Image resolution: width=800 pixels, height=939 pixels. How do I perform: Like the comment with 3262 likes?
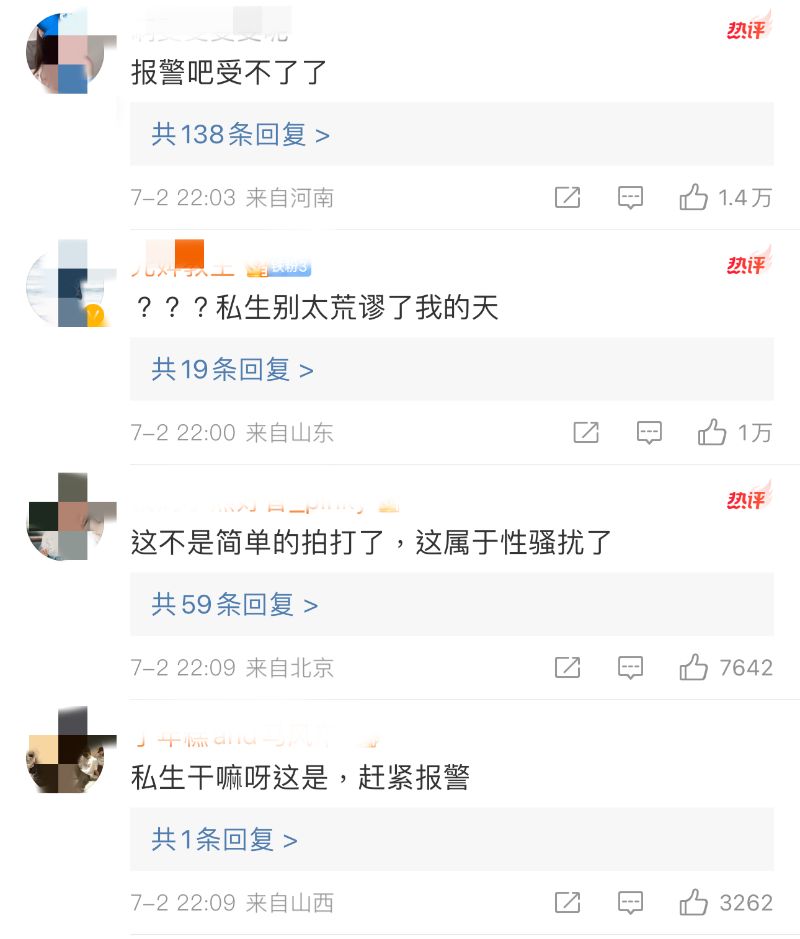[x=693, y=903]
